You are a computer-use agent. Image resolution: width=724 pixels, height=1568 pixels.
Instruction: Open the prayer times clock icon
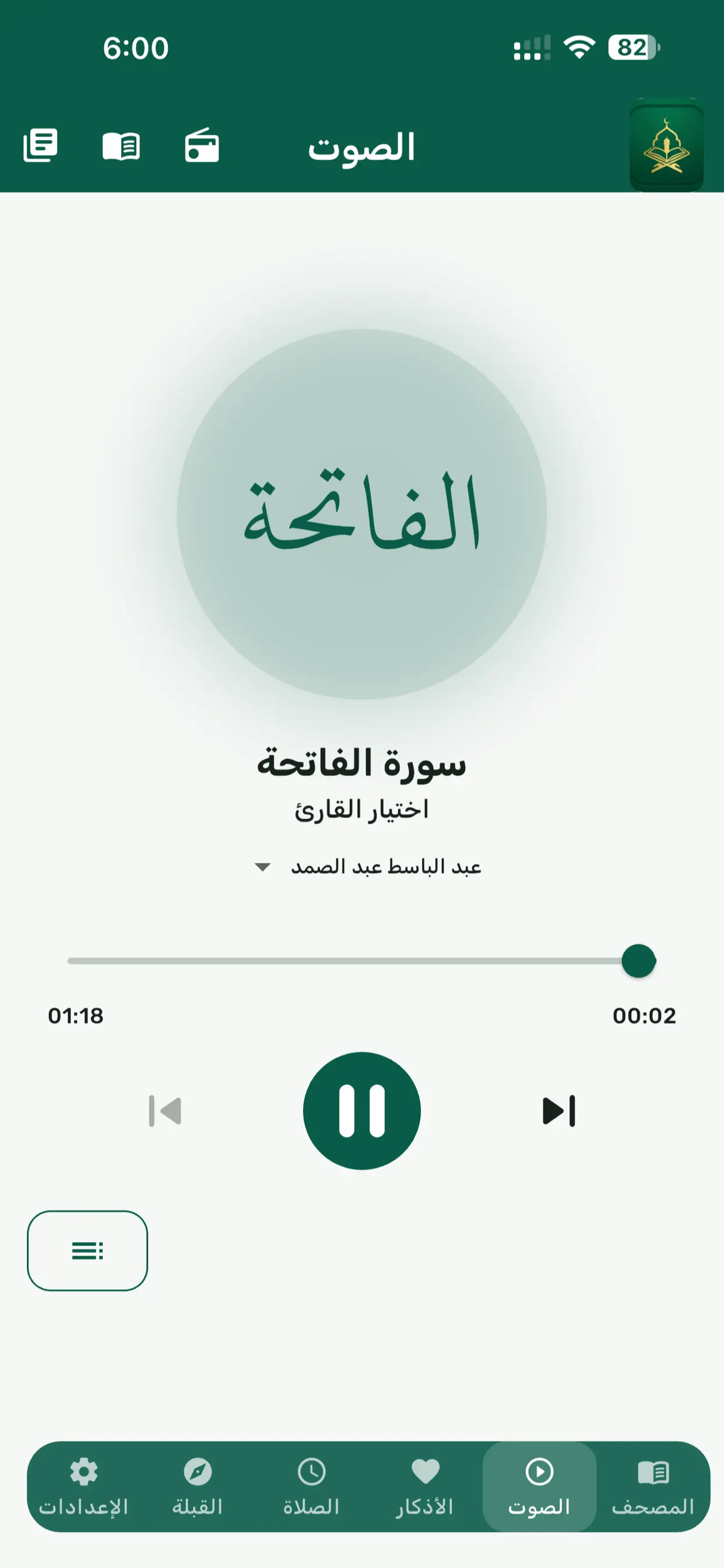[312, 1472]
